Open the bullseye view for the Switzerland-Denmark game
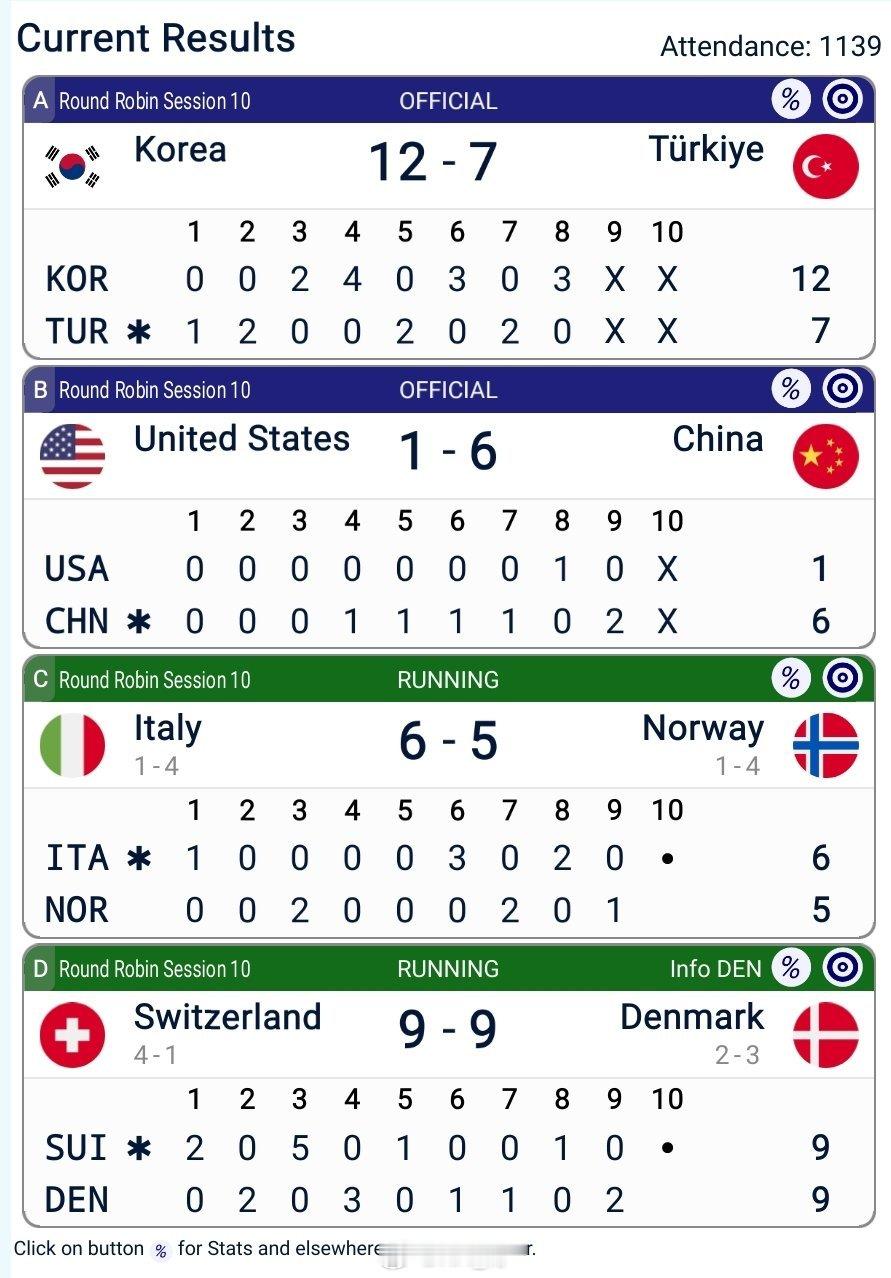 pyautogui.click(x=844, y=967)
